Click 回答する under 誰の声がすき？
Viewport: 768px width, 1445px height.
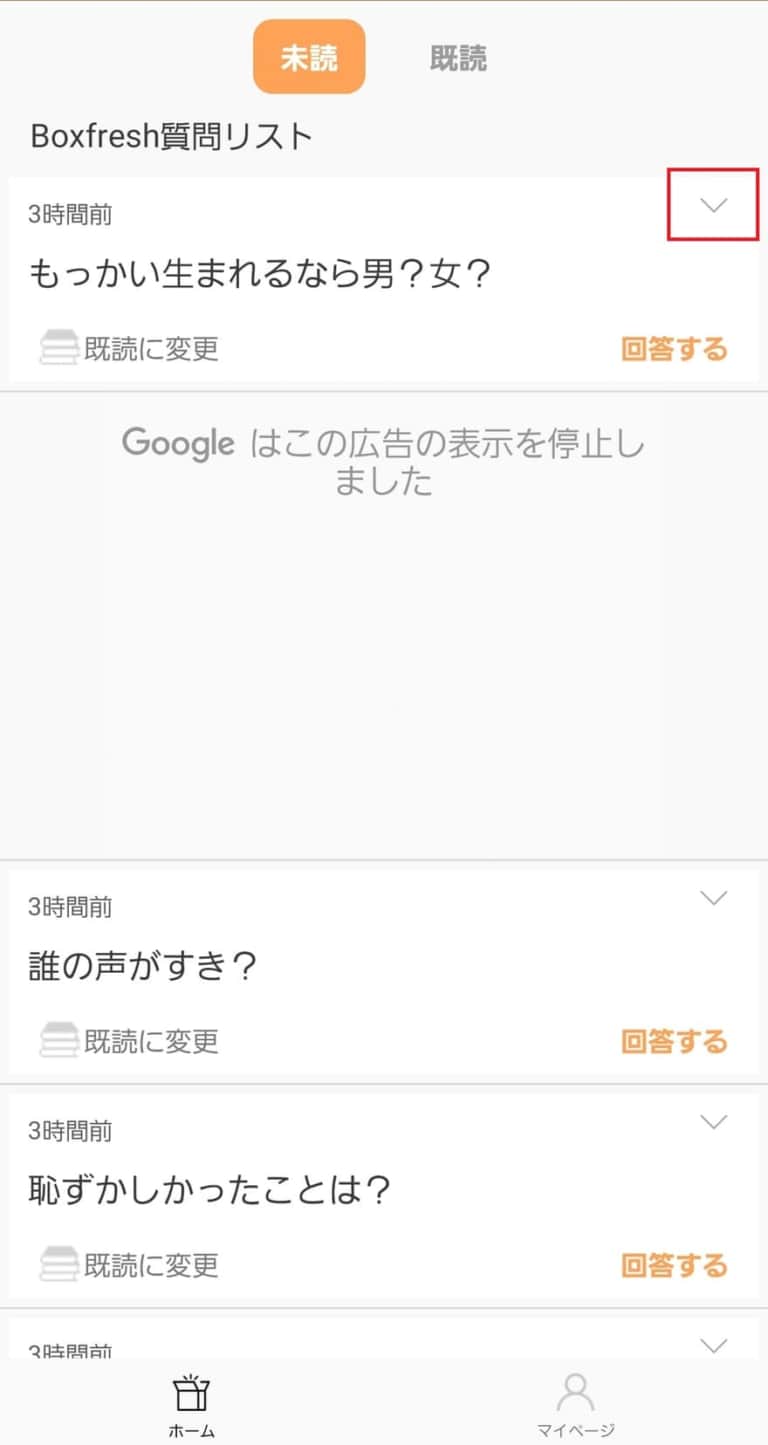(676, 1040)
